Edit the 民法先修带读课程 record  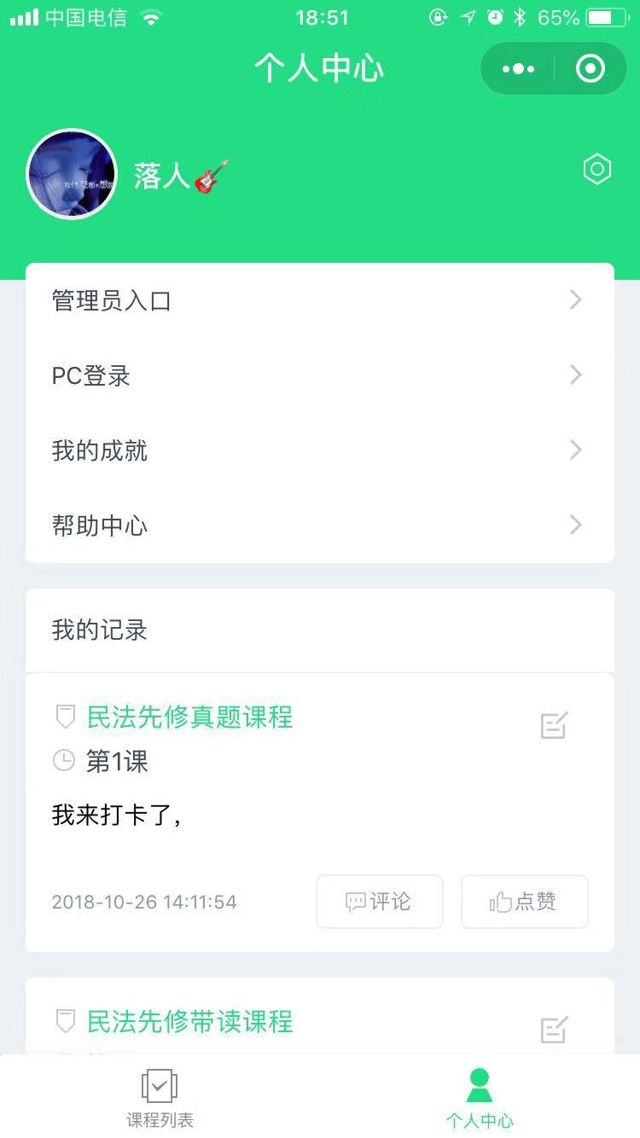click(554, 1030)
